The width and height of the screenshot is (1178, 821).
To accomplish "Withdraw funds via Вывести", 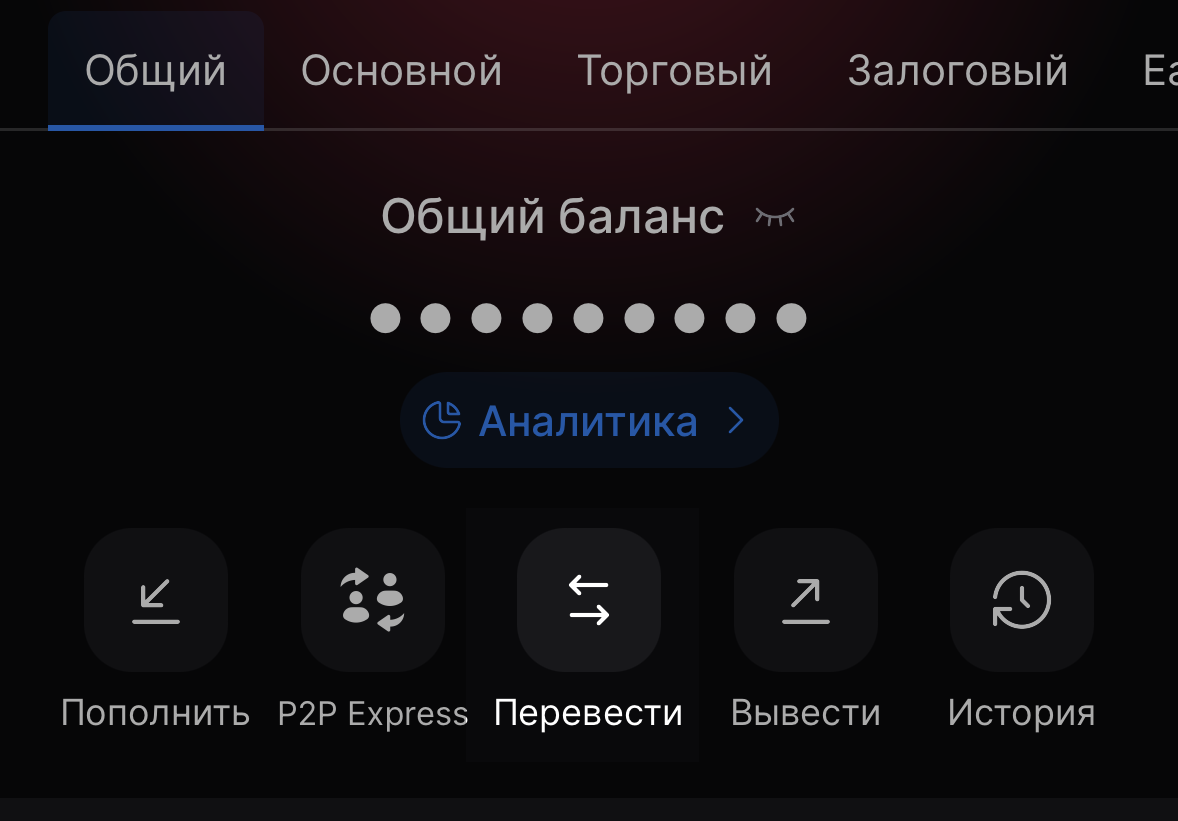I will click(x=806, y=600).
